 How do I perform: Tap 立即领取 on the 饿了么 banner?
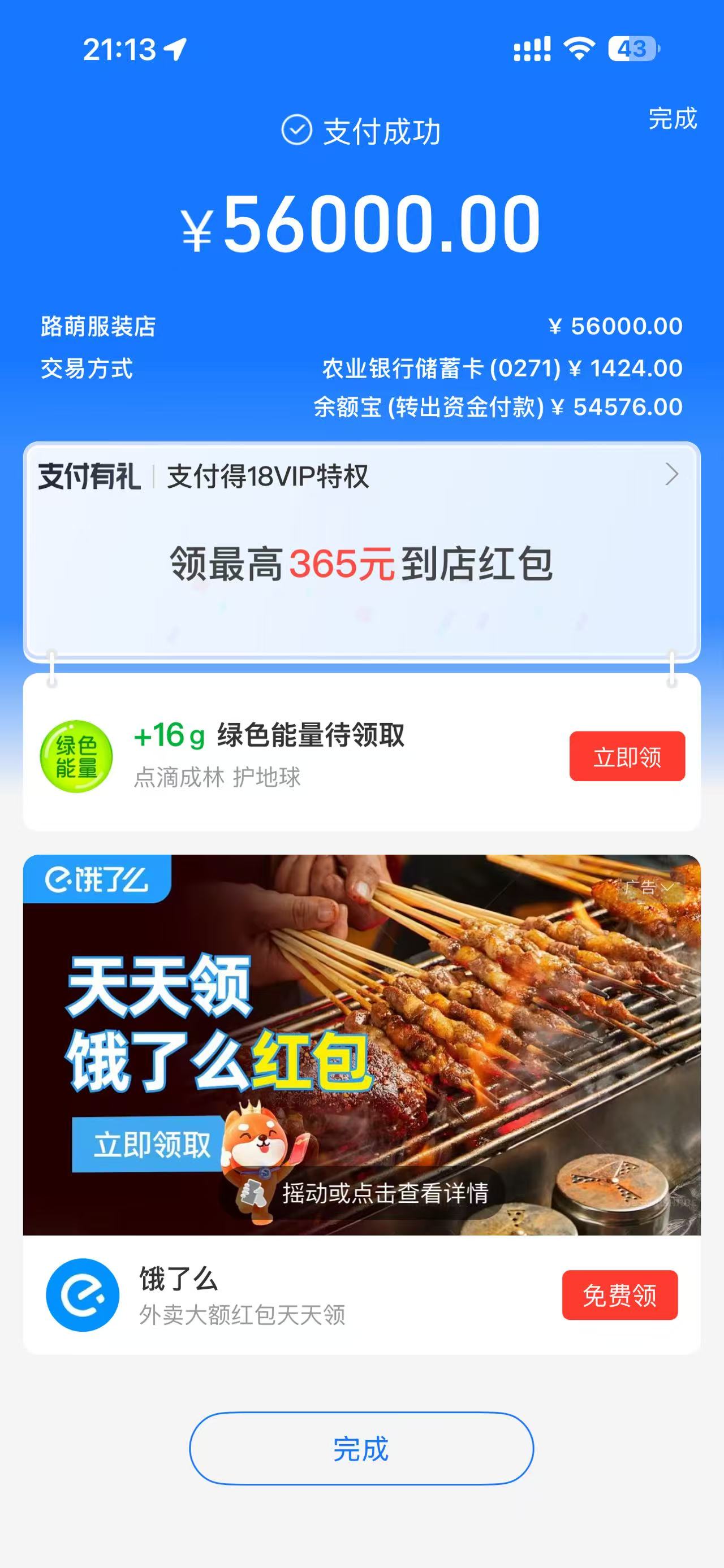(151, 1145)
